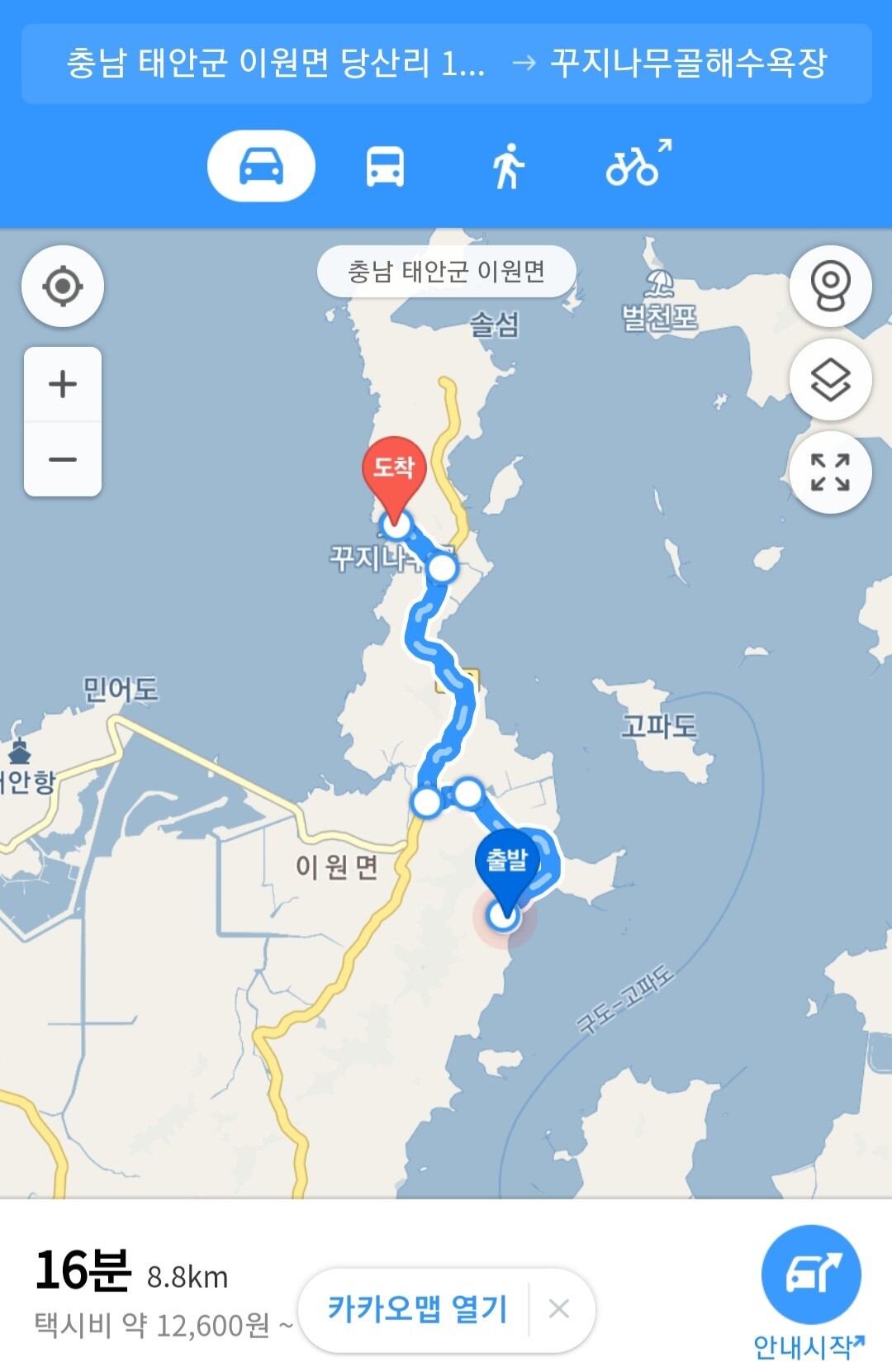Image resolution: width=892 pixels, height=1372 pixels.
Task: Expand the map to fullscreen
Action: (830, 472)
